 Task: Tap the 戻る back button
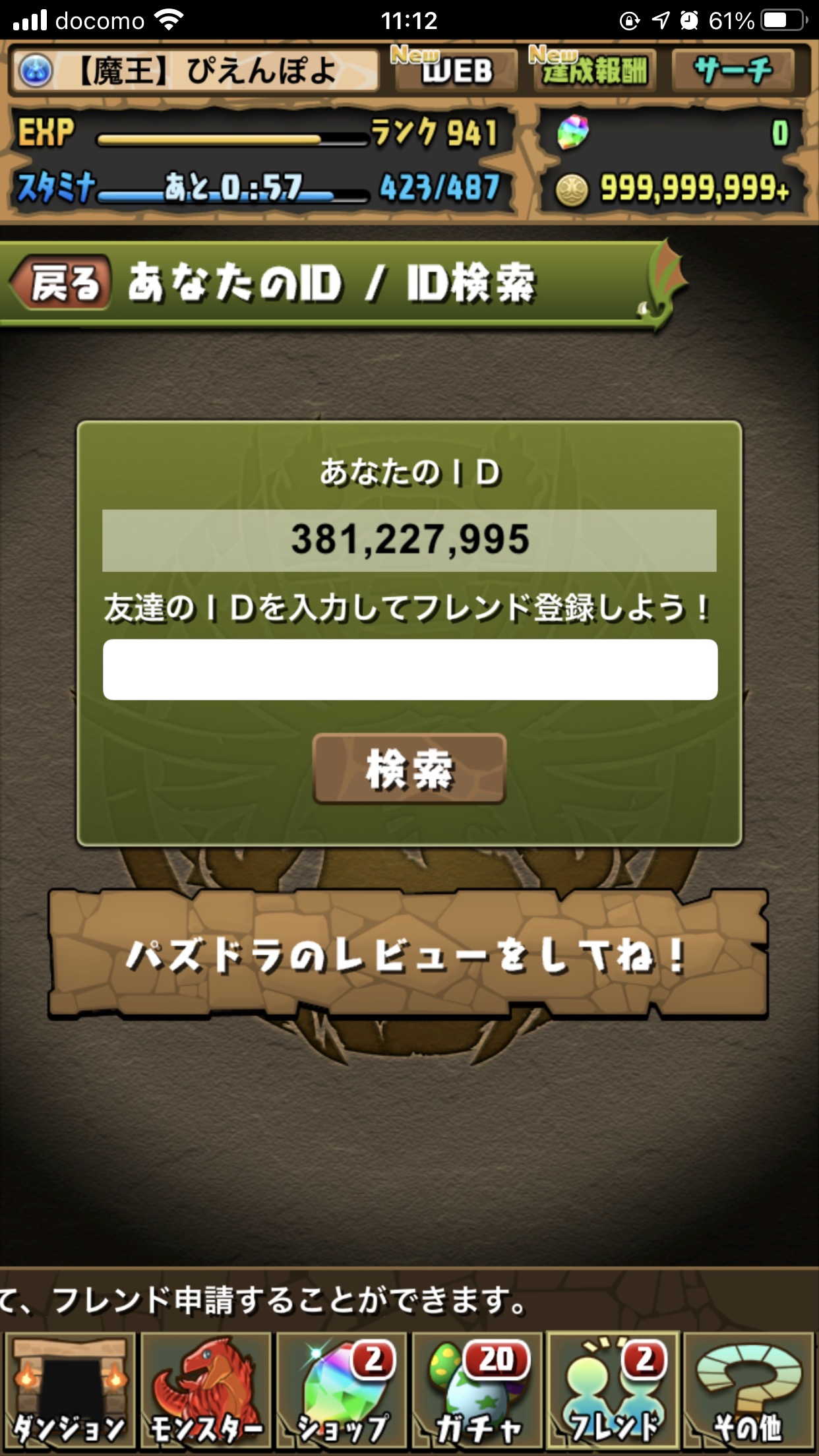click(x=63, y=284)
